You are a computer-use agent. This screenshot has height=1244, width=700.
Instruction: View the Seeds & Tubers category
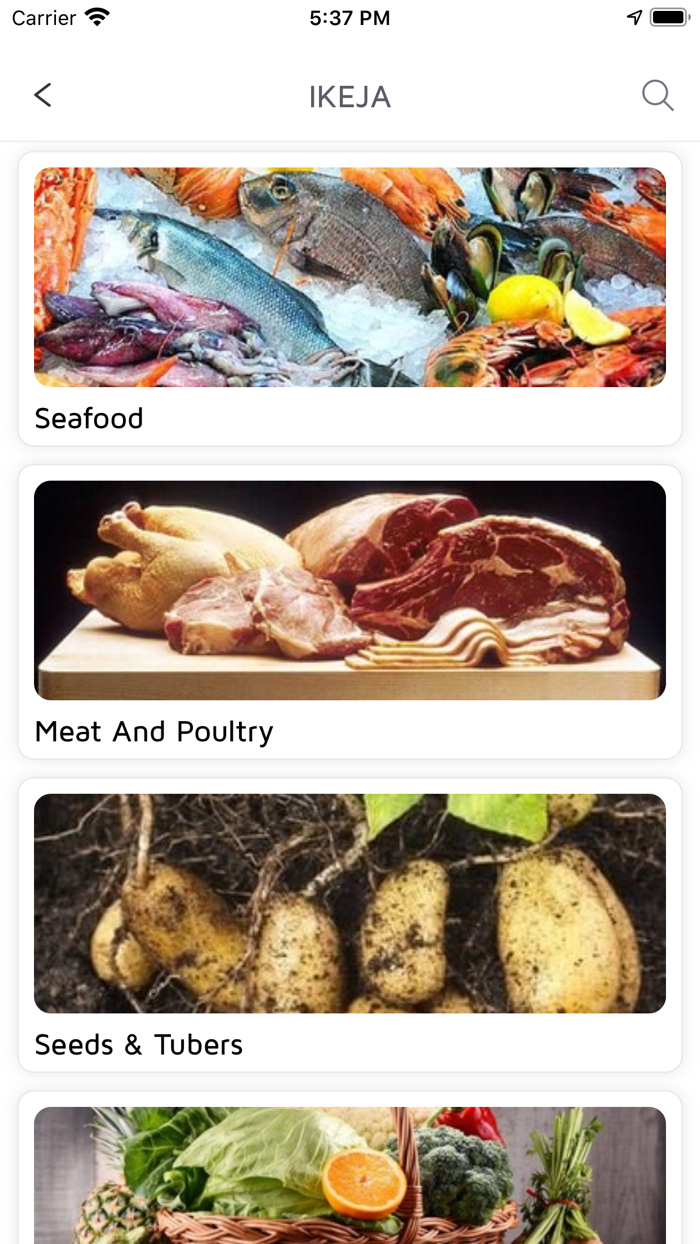350,924
